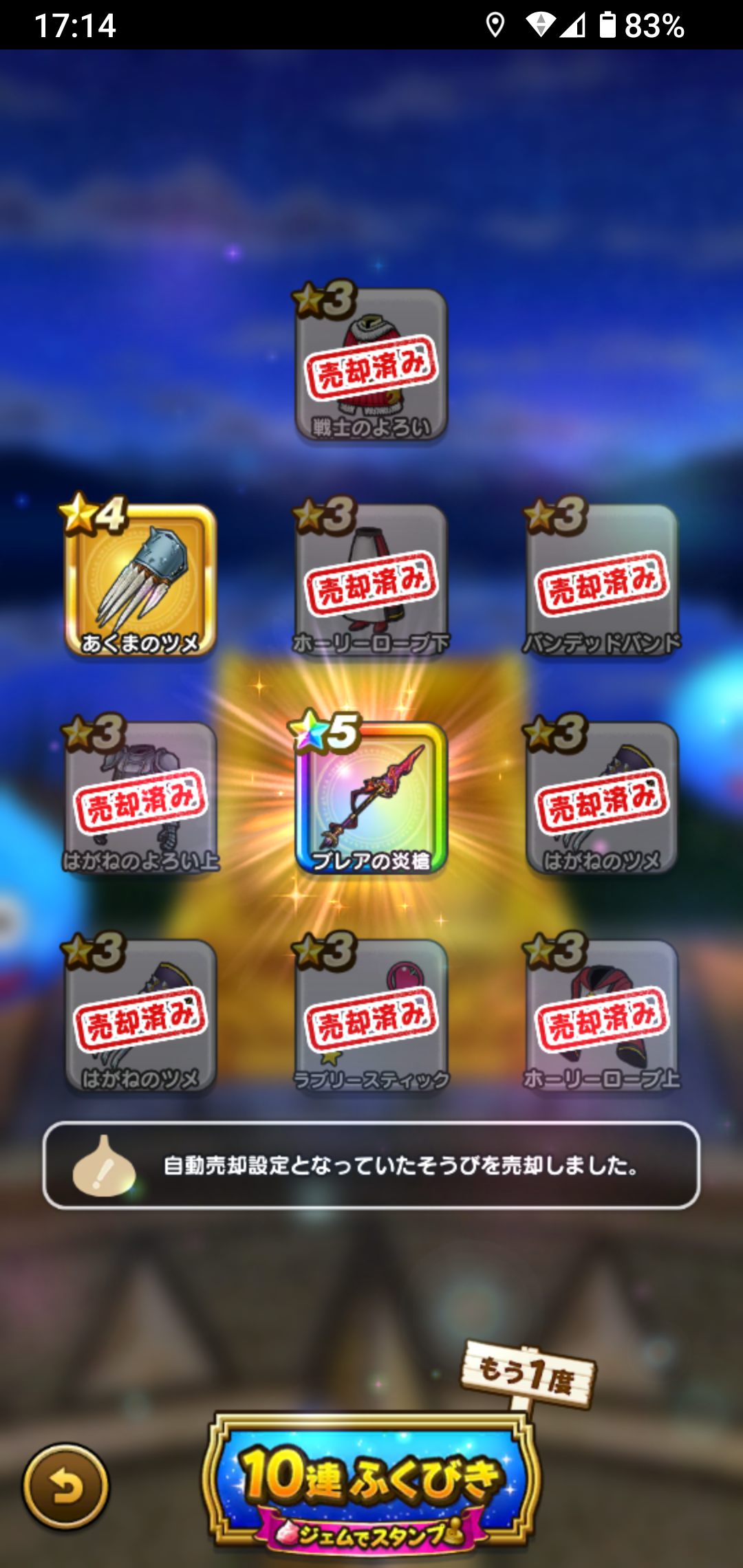This screenshot has width=743, height=1568.
Task: Go back with the round arrow button
Action: tap(65, 1487)
